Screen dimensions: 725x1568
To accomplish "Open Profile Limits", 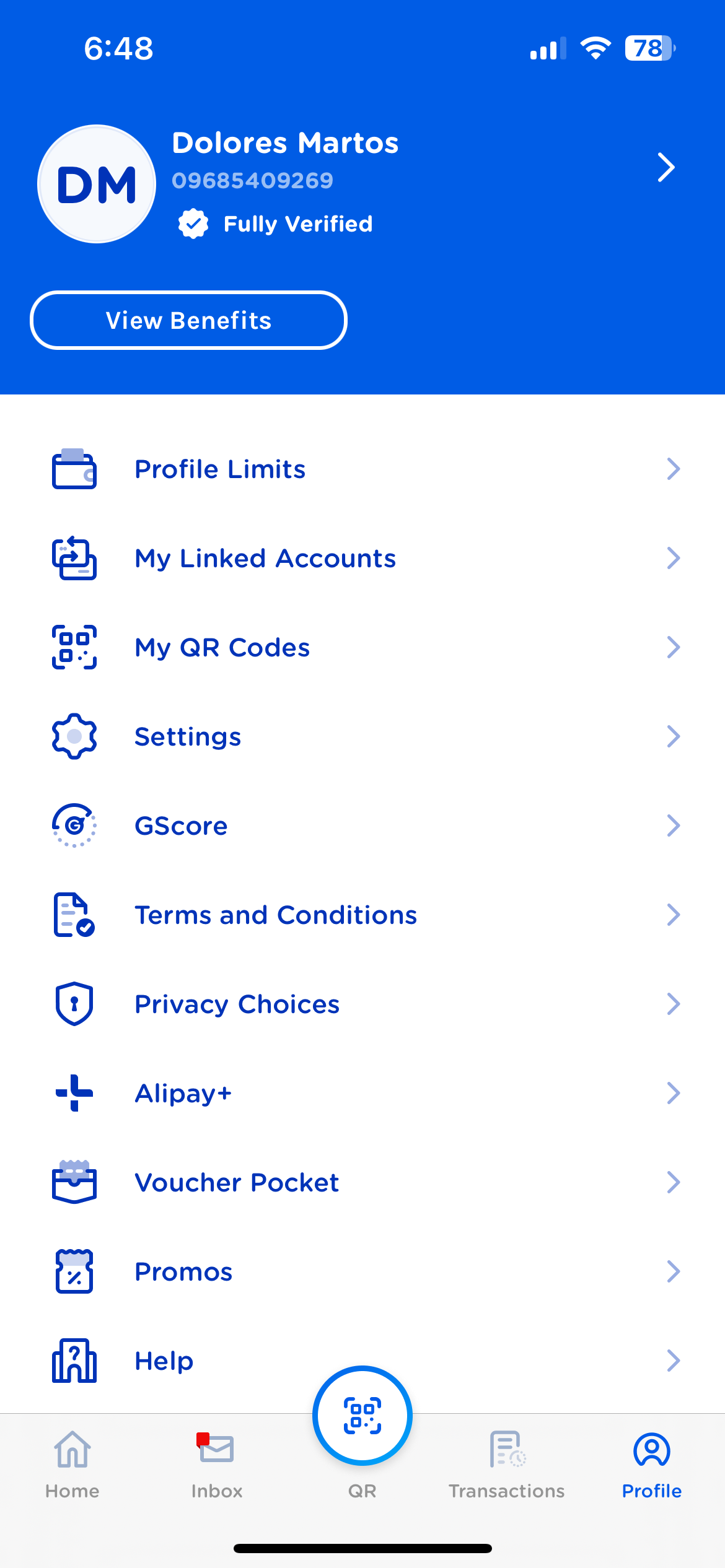I will tap(362, 469).
